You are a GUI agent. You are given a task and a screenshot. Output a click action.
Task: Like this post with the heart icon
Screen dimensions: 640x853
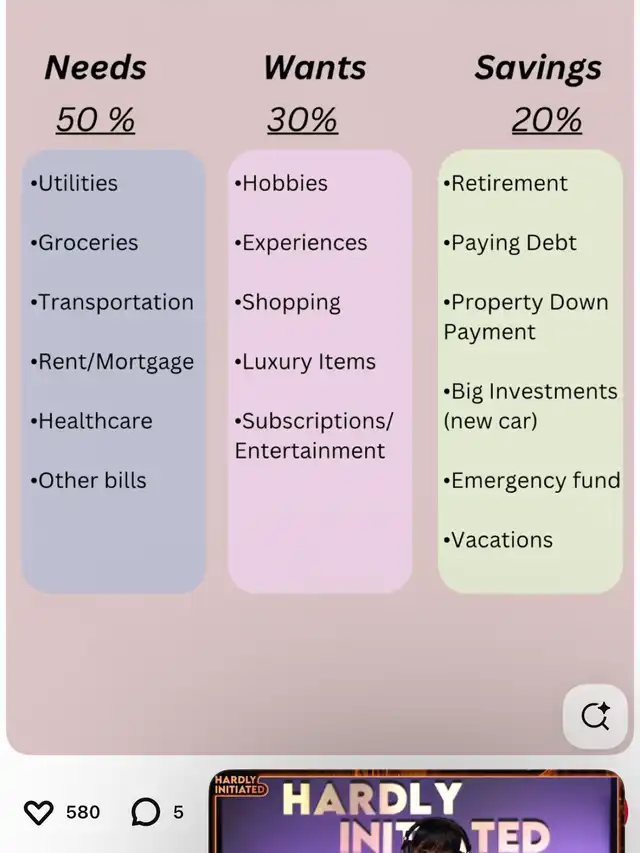point(38,812)
